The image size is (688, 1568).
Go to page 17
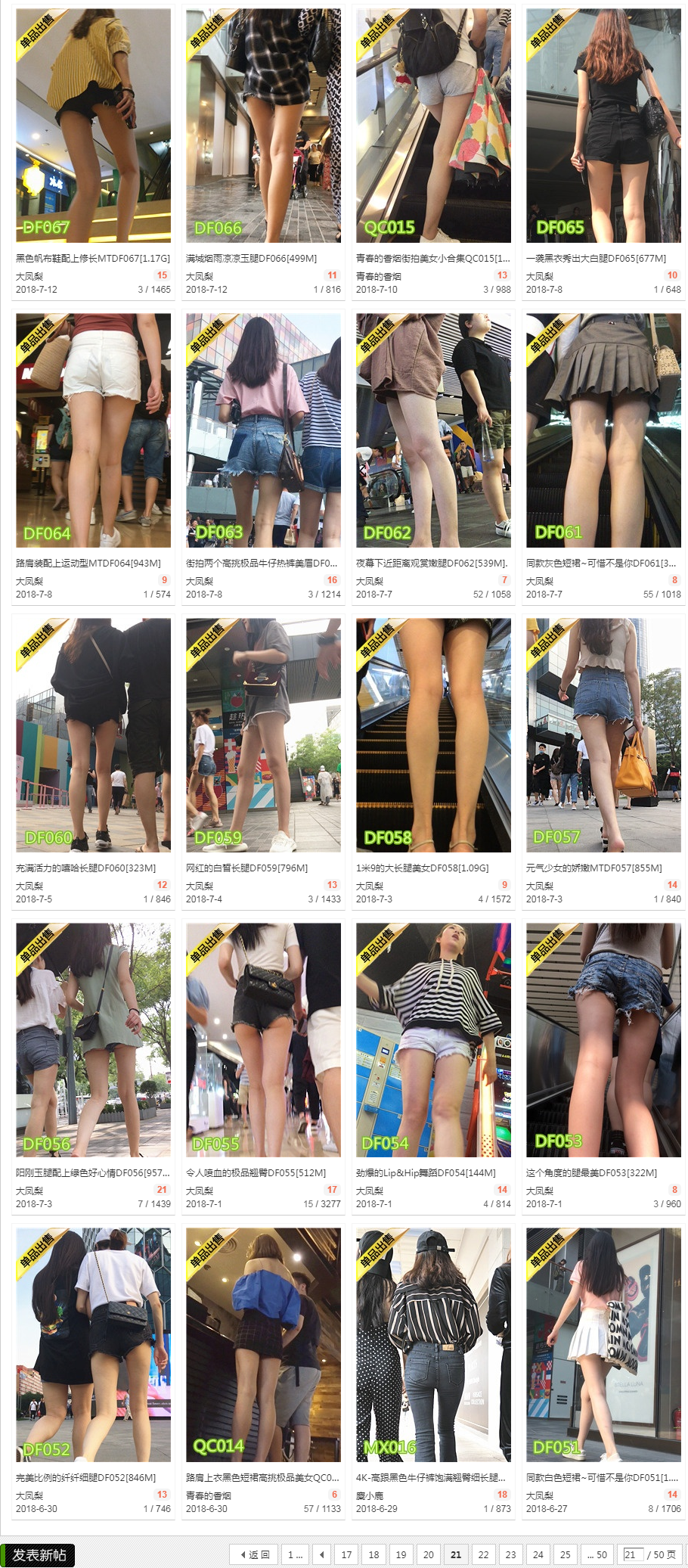point(346,1554)
